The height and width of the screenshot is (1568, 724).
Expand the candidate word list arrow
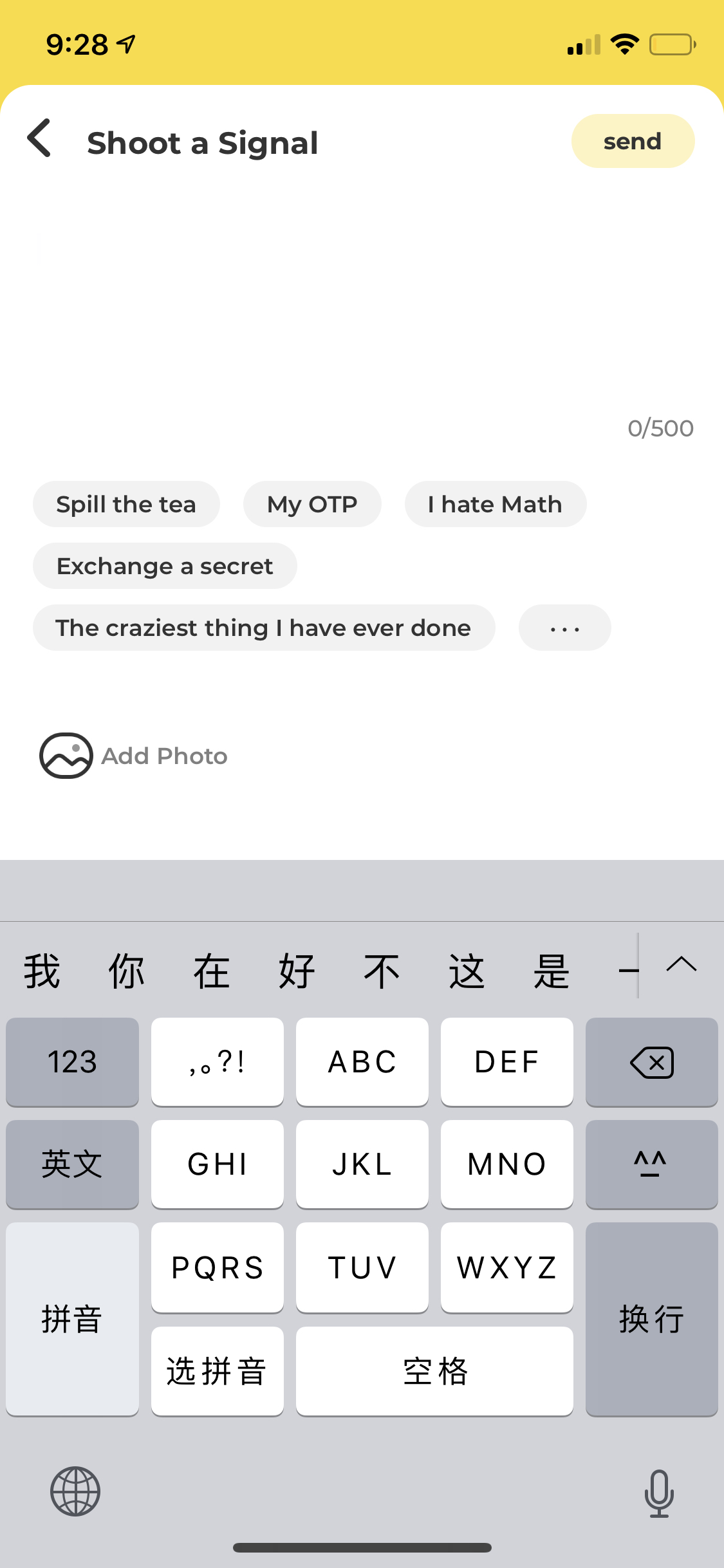682,965
